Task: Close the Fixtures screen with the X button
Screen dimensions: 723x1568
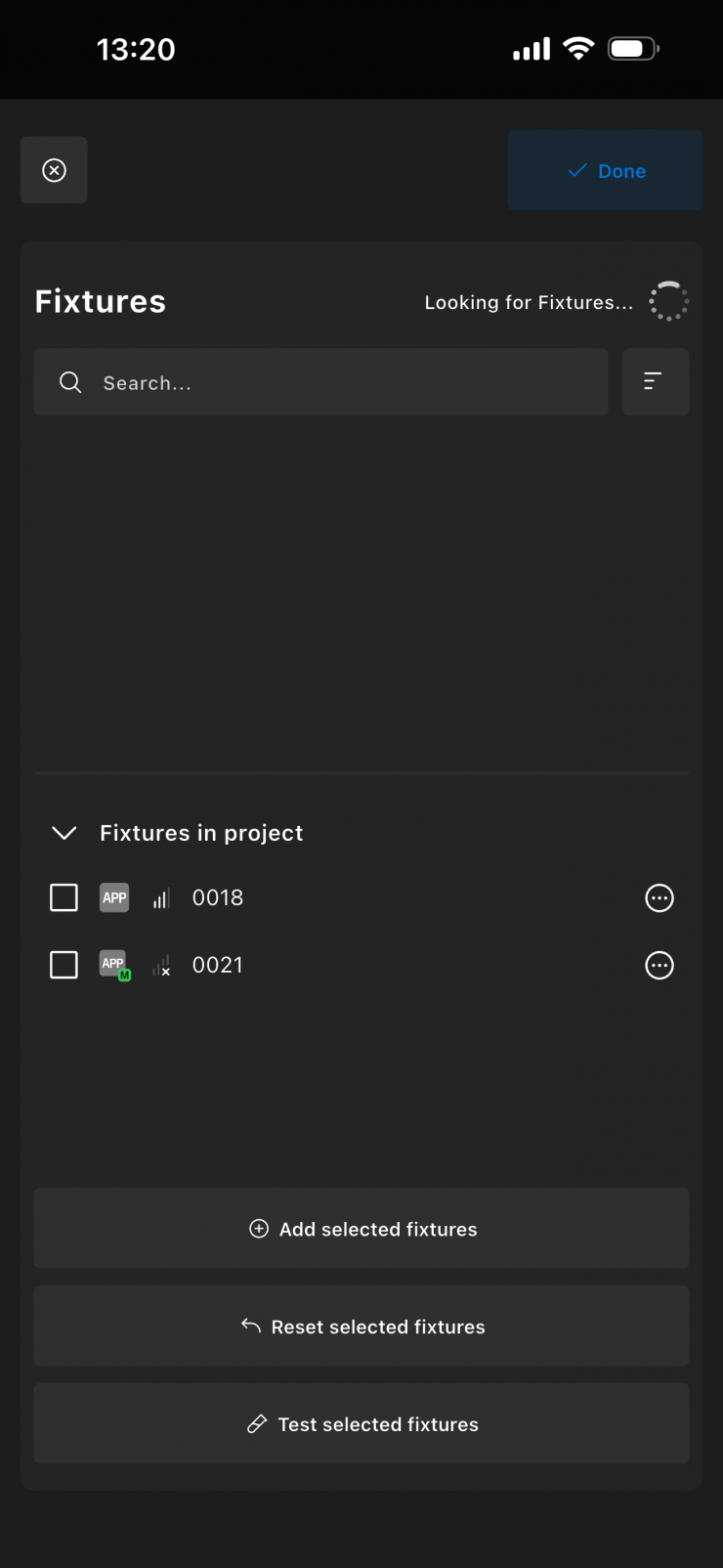Action: [x=54, y=170]
